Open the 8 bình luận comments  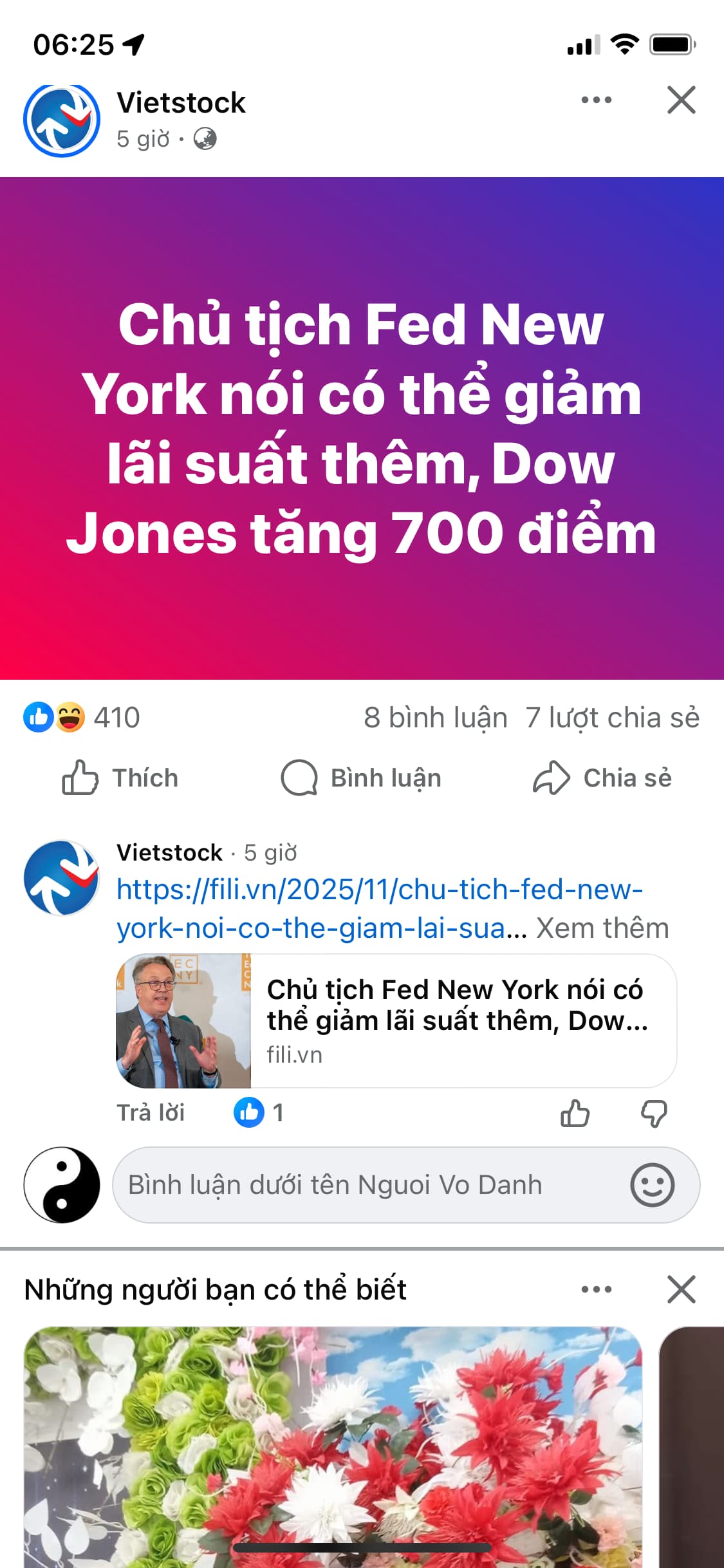[435, 717]
